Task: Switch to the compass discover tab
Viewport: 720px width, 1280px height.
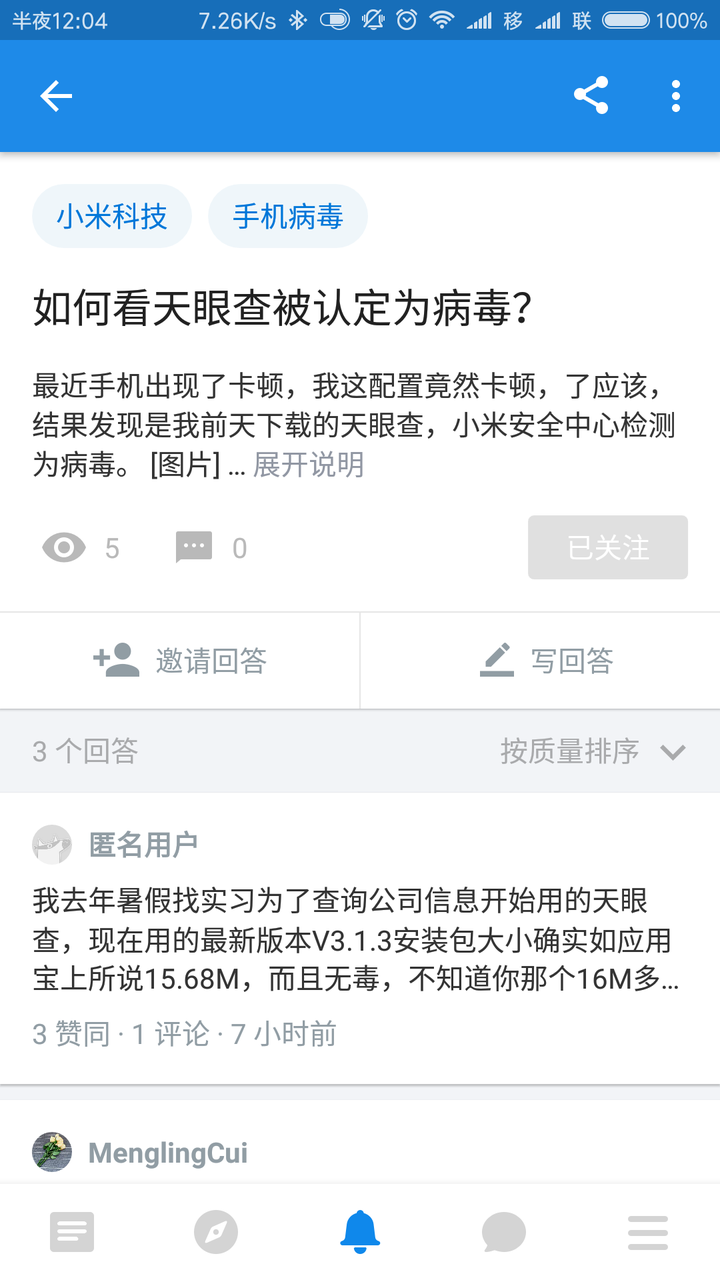Action: (x=216, y=1232)
